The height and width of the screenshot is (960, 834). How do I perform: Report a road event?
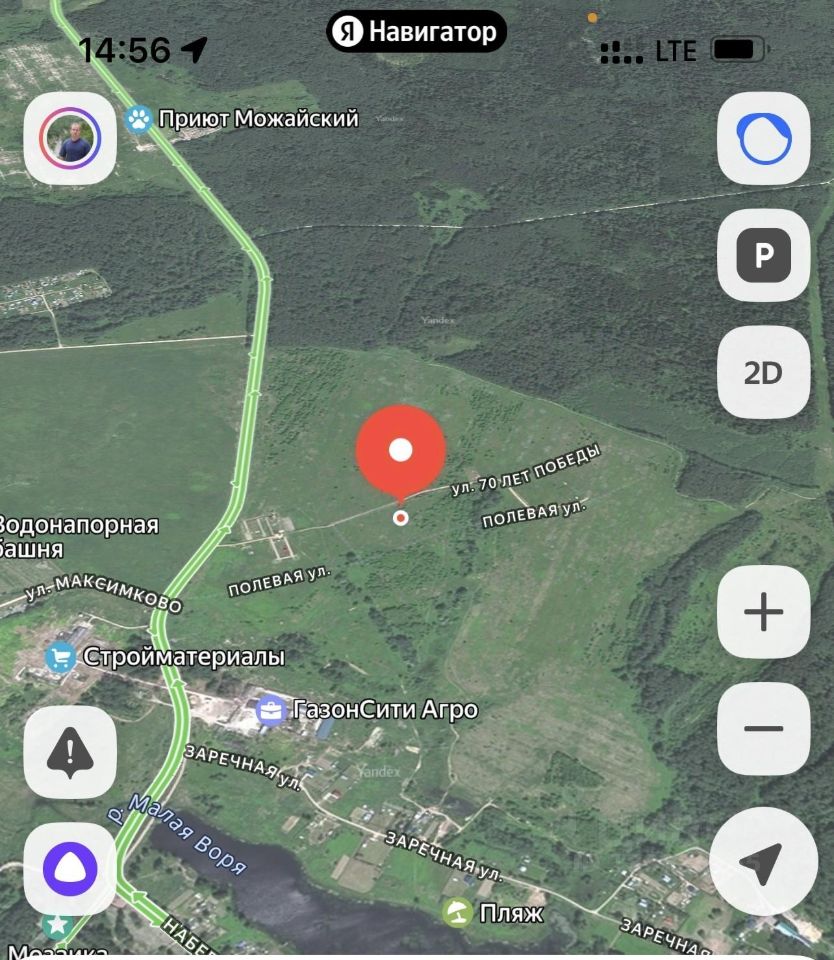pos(70,752)
